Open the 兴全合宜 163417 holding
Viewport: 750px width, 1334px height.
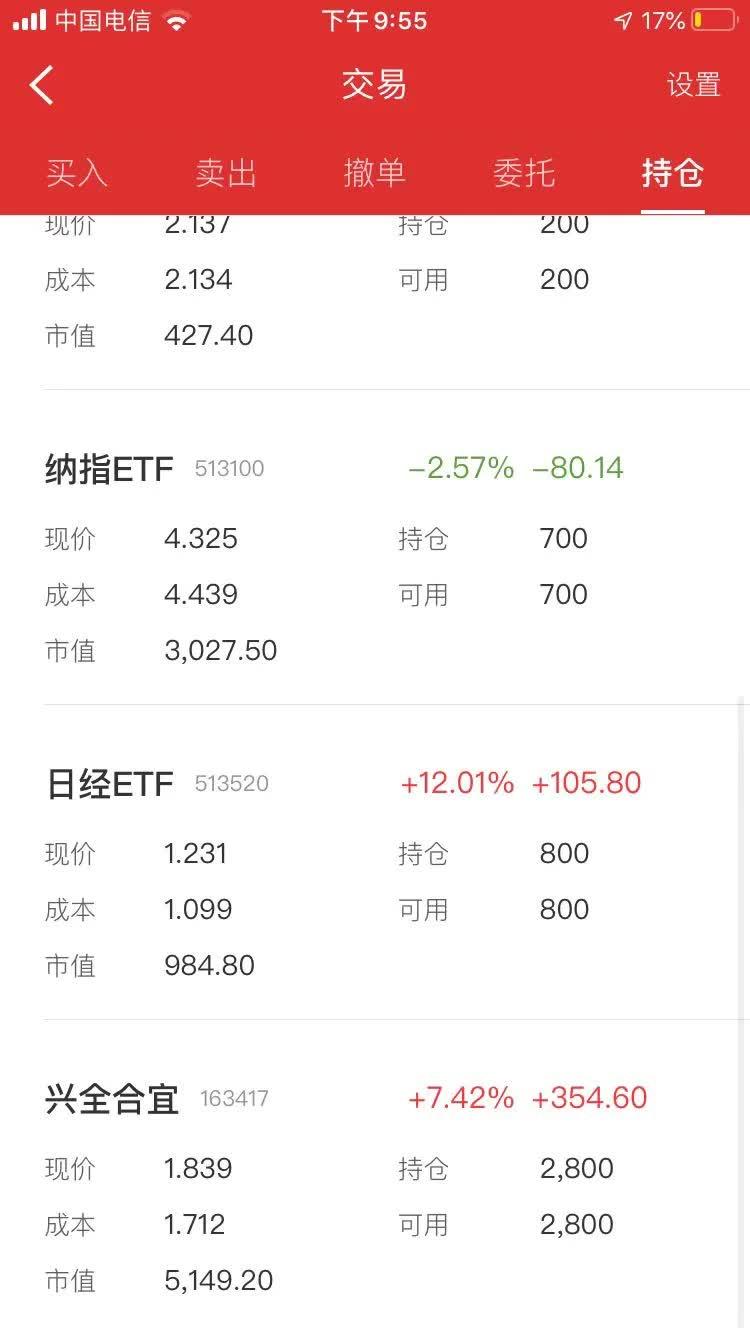click(112, 1099)
